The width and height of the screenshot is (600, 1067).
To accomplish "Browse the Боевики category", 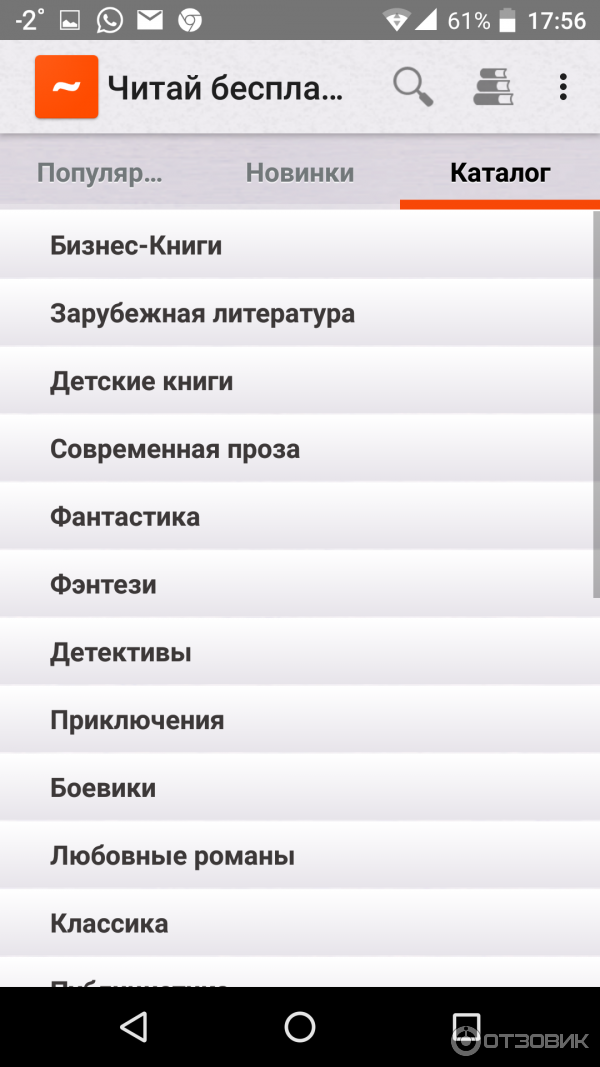I will click(103, 788).
